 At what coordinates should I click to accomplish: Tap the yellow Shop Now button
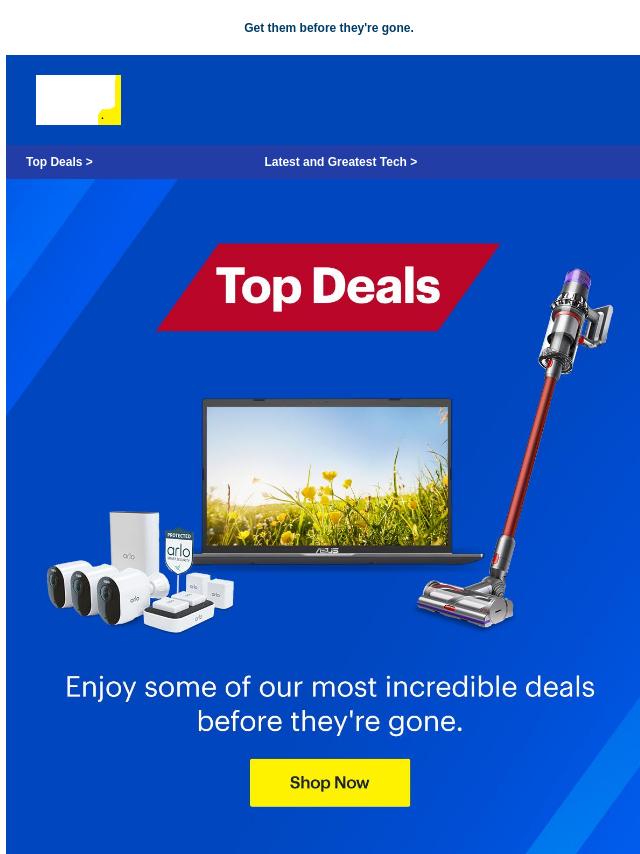click(329, 782)
